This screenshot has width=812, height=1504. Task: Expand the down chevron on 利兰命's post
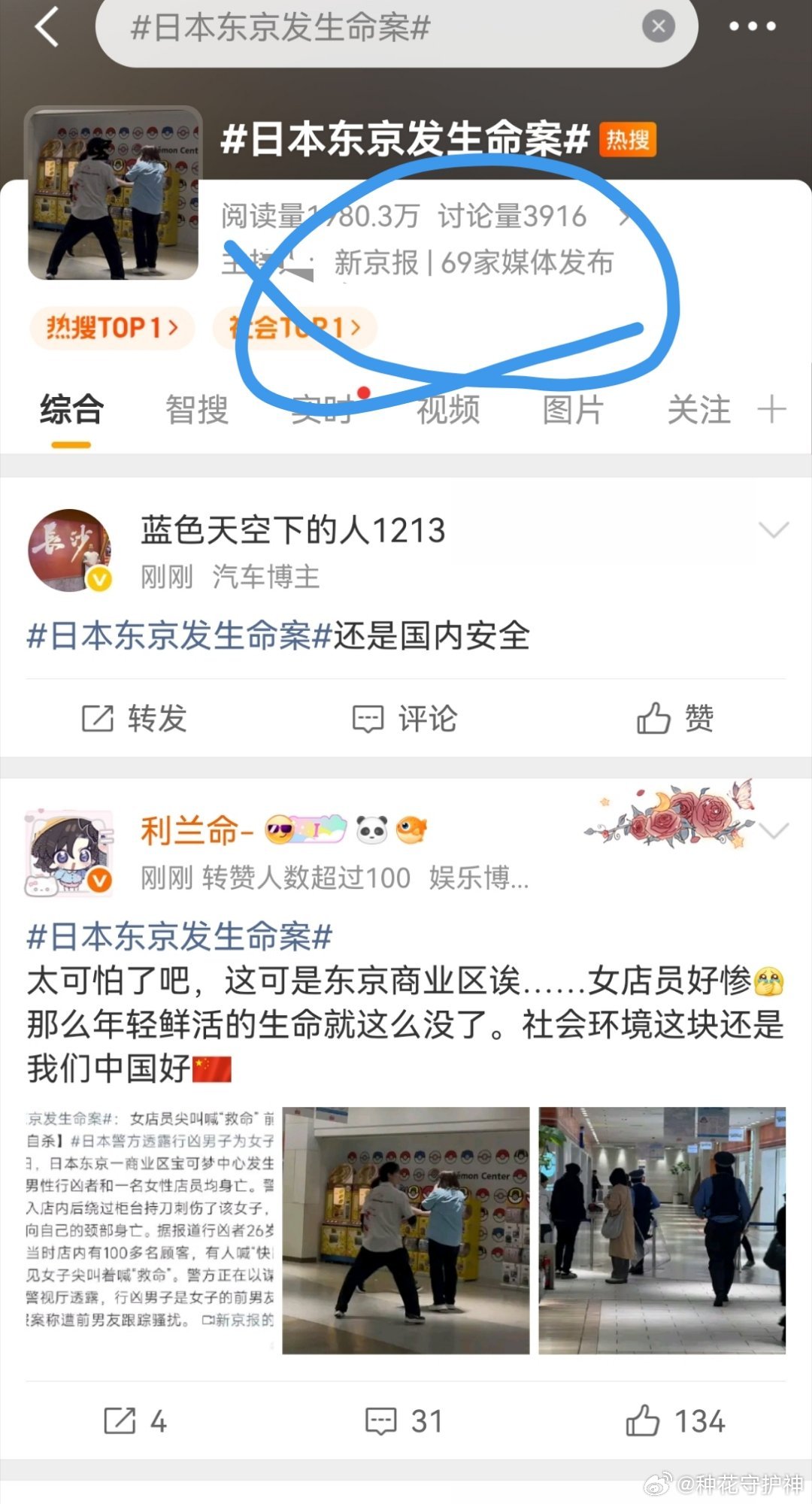click(x=773, y=831)
